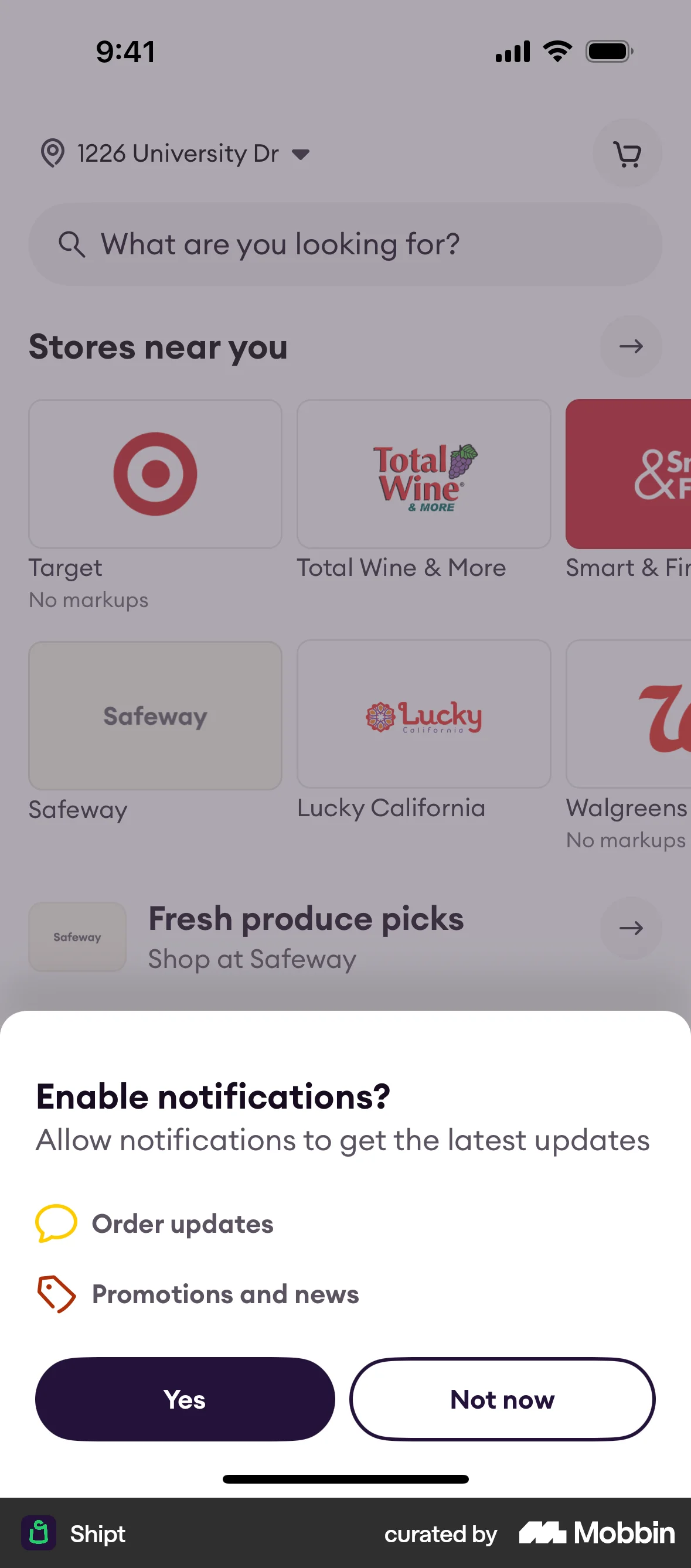Select the Safeway store tile

[155, 717]
